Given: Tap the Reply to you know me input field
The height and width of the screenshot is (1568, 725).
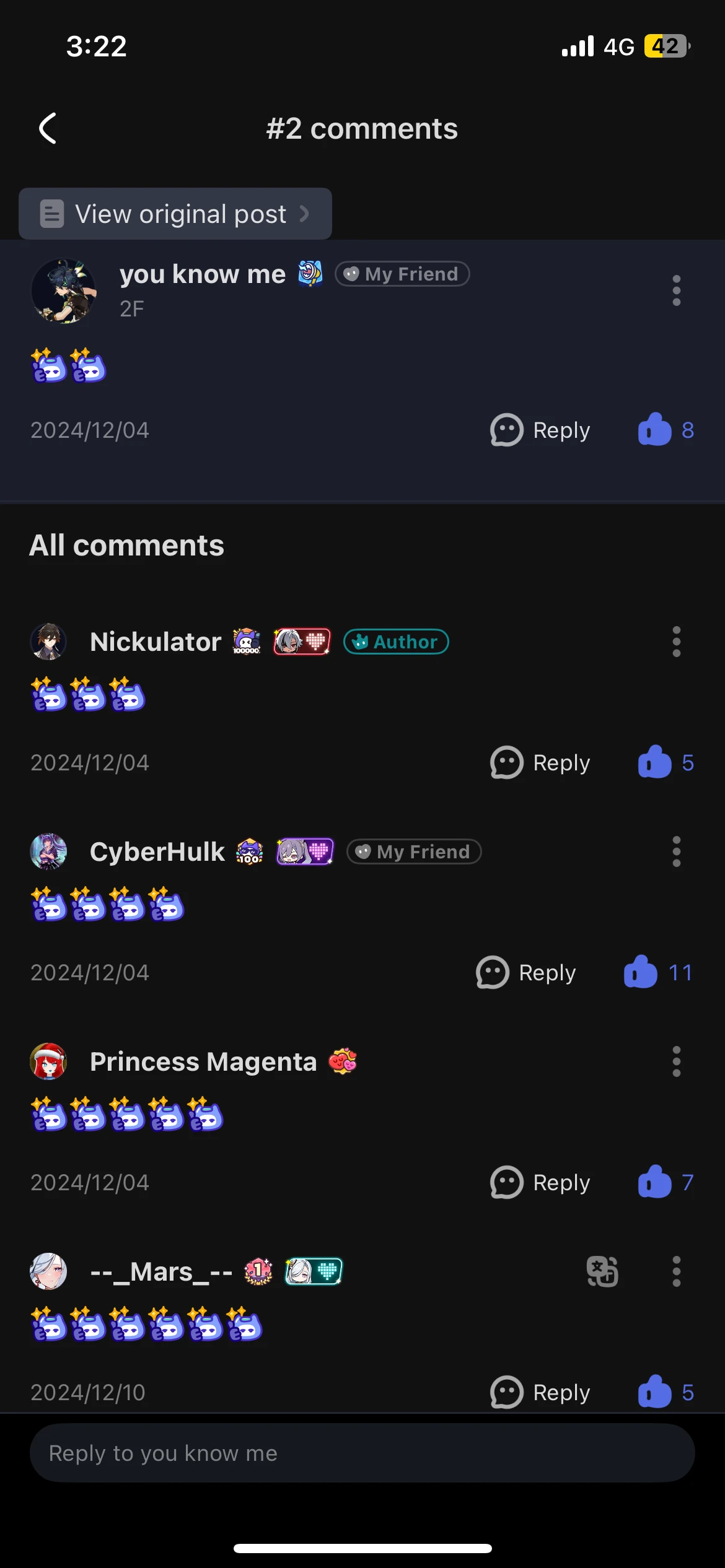Looking at the screenshot, I should [x=362, y=1452].
